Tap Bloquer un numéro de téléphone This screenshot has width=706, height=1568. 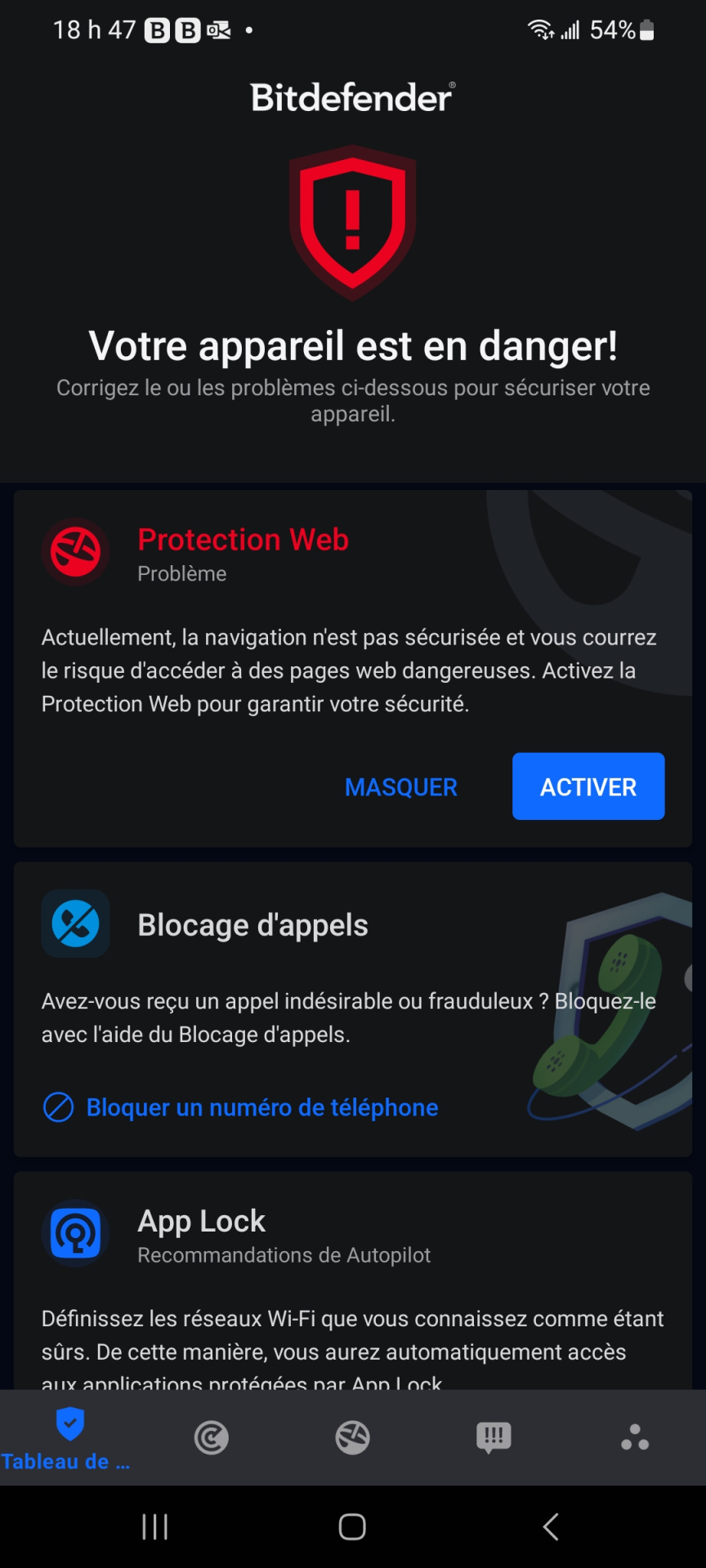(240, 1107)
